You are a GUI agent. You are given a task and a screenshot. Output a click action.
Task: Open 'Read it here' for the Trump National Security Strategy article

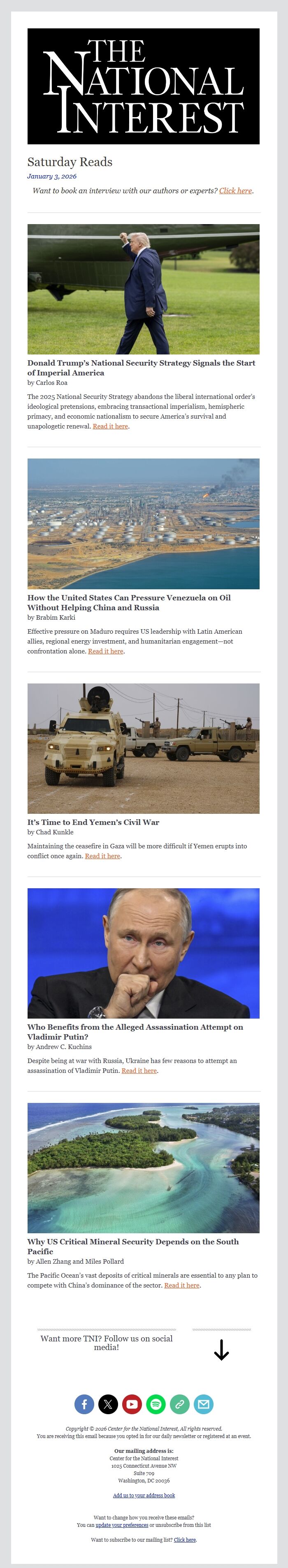click(x=110, y=426)
